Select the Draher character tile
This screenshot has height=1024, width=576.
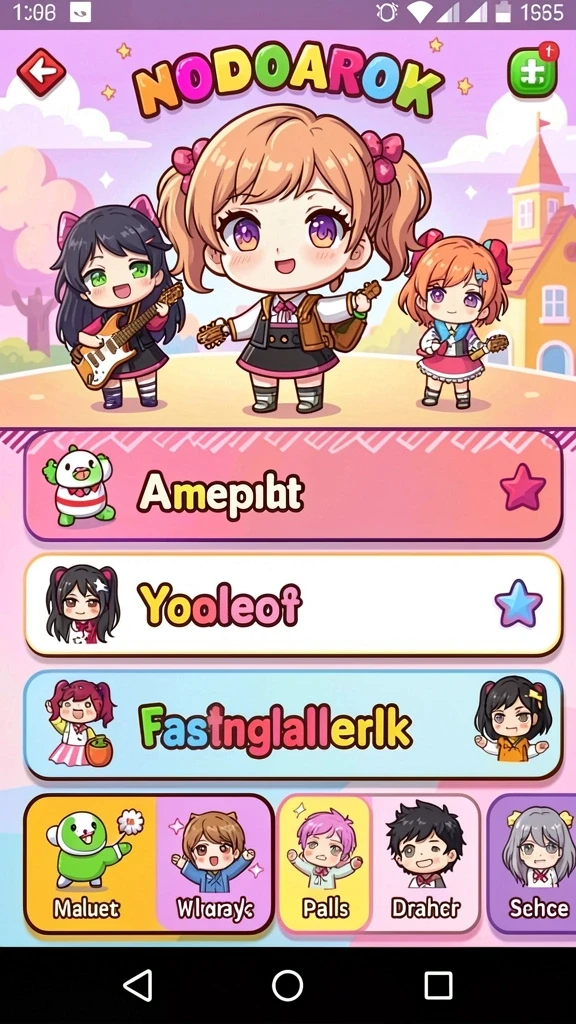(425, 863)
